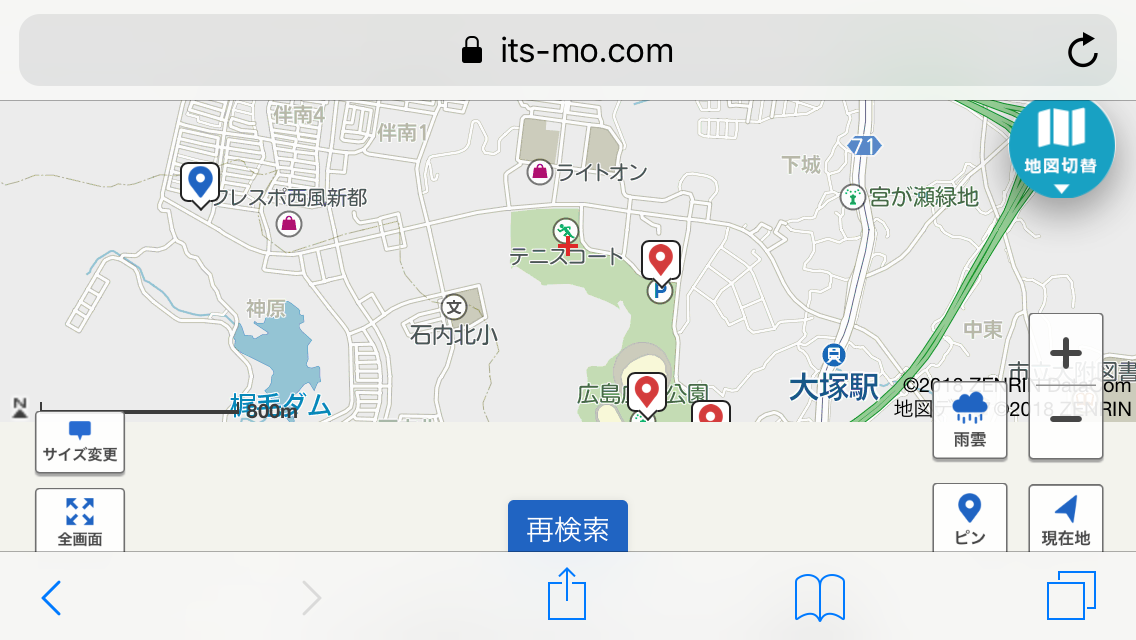Jump to 現在地 current location

(x=1066, y=519)
